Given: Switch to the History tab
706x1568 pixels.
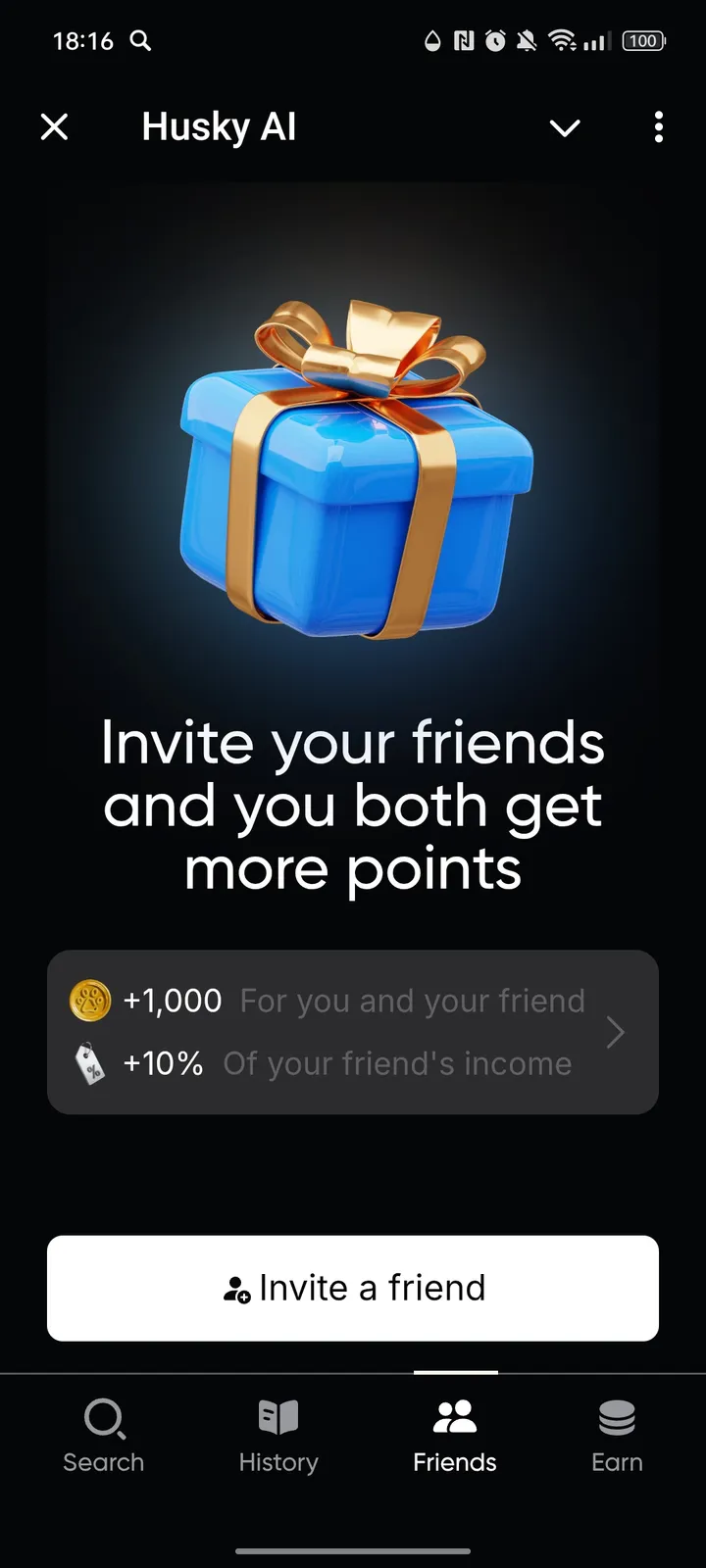Looking at the screenshot, I should click(x=278, y=1436).
